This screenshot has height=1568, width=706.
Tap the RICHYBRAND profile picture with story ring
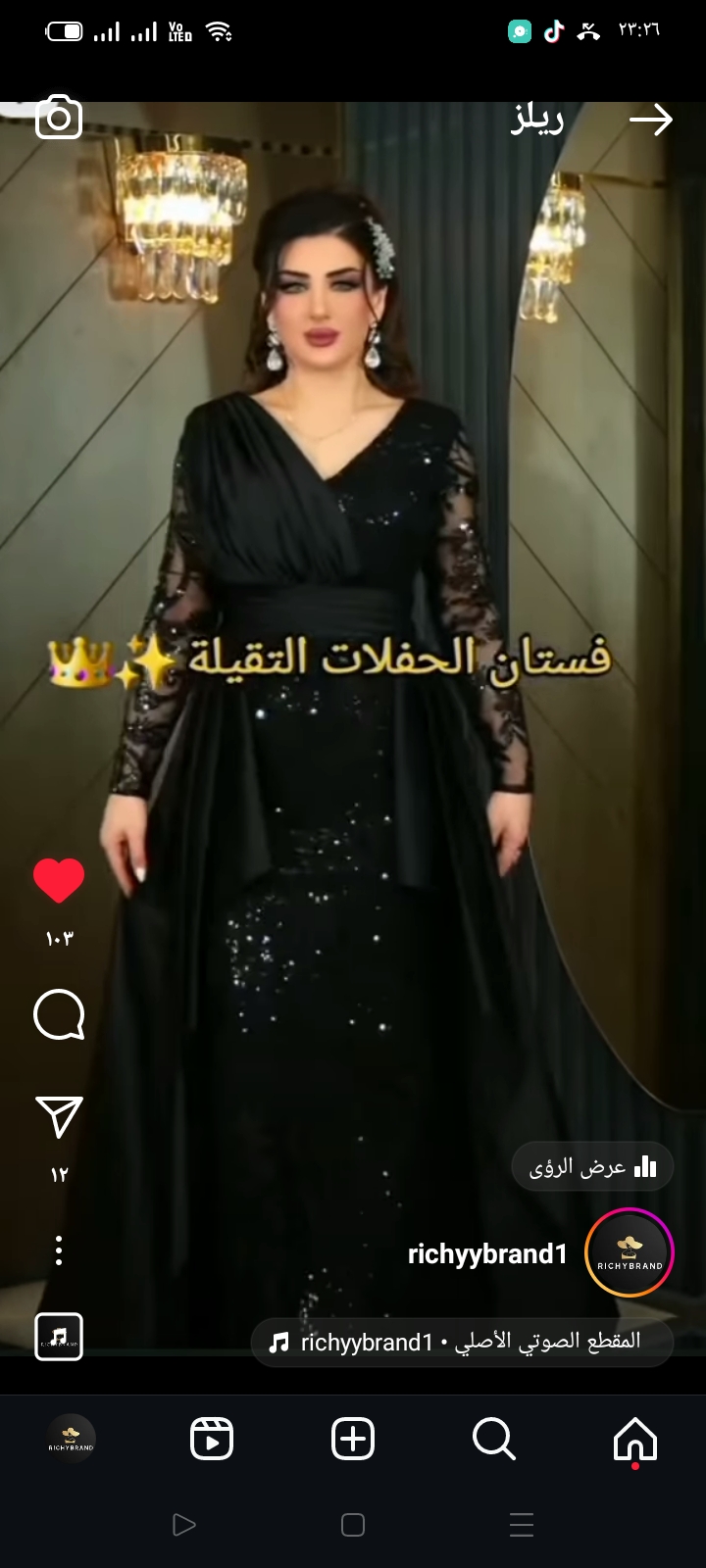pyautogui.click(x=630, y=1253)
